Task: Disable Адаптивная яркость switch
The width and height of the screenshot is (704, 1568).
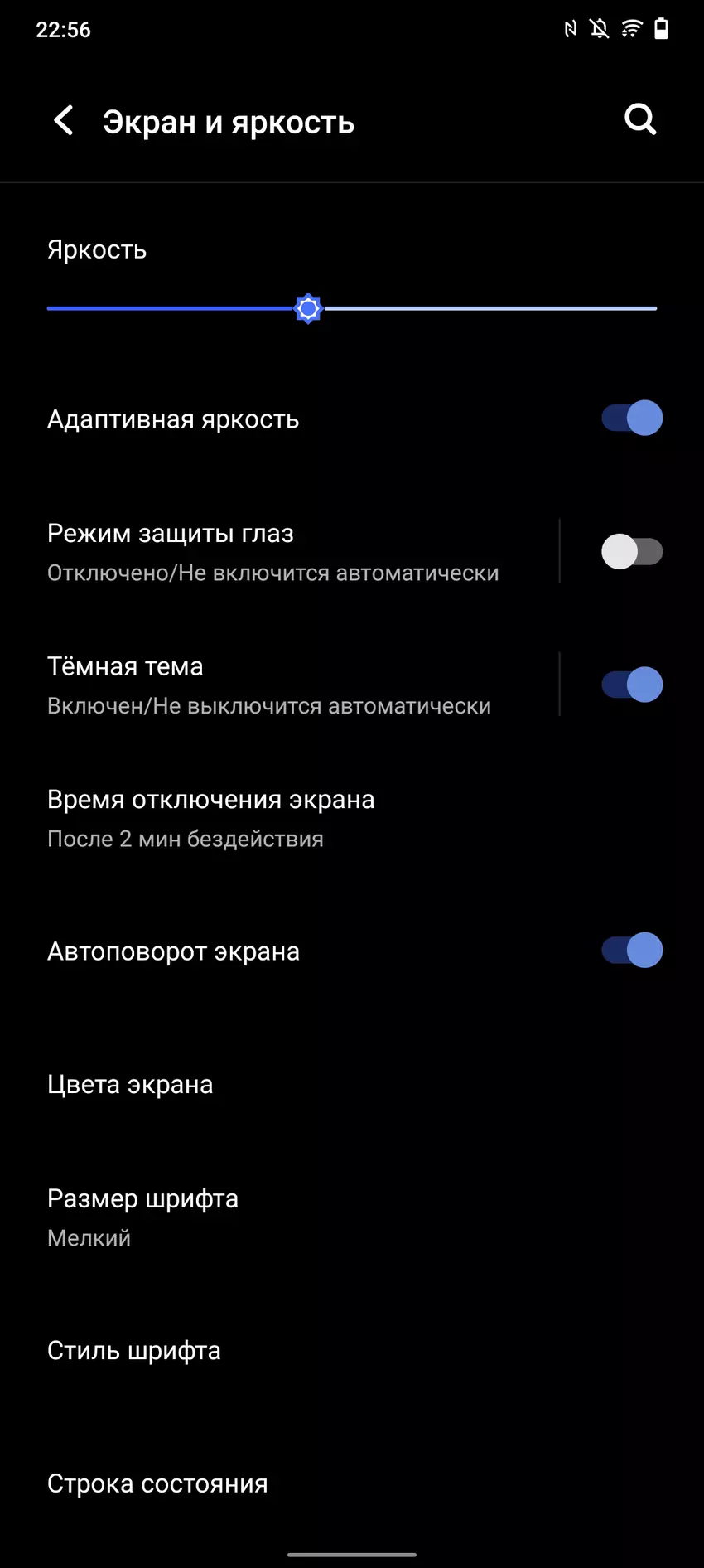Action: pos(631,419)
